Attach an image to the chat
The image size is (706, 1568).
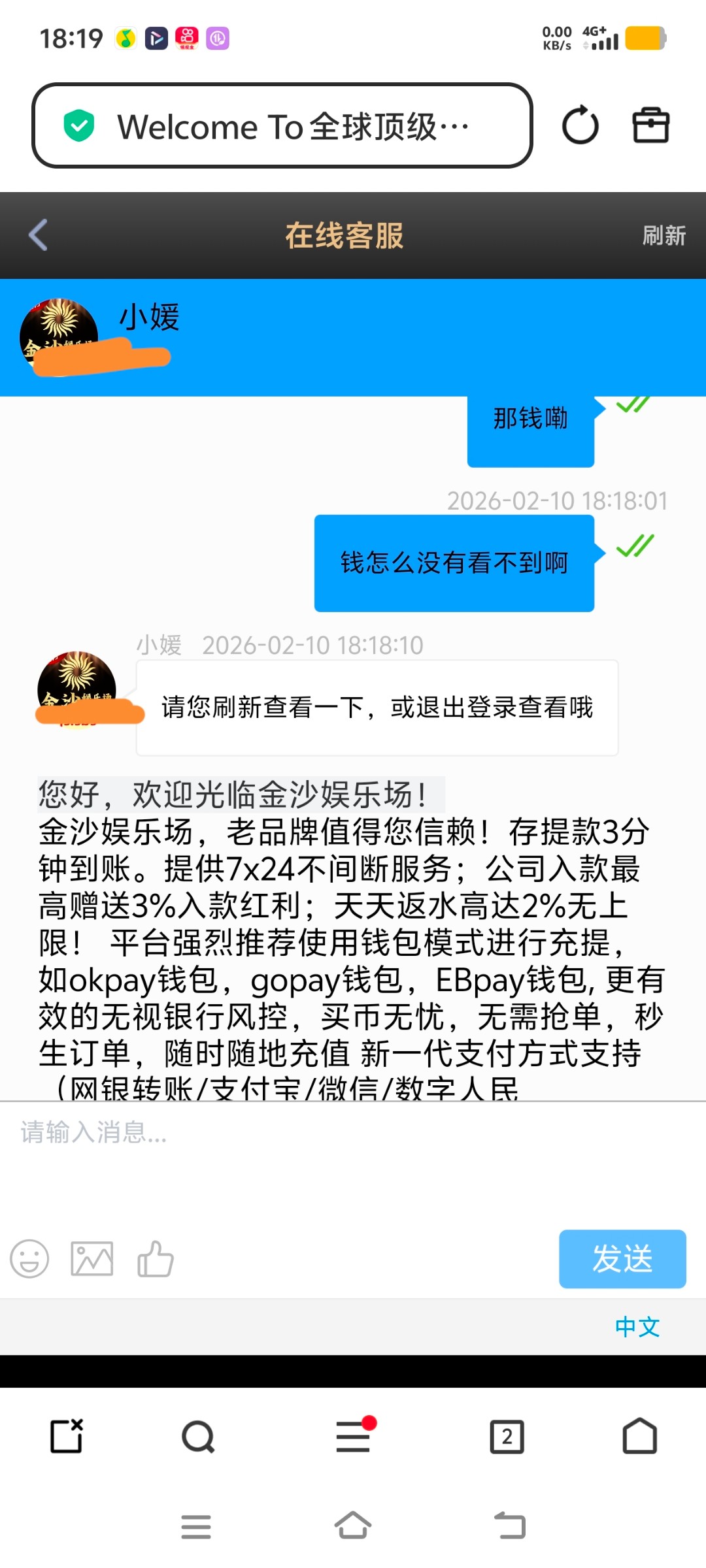[x=92, y=1258]
